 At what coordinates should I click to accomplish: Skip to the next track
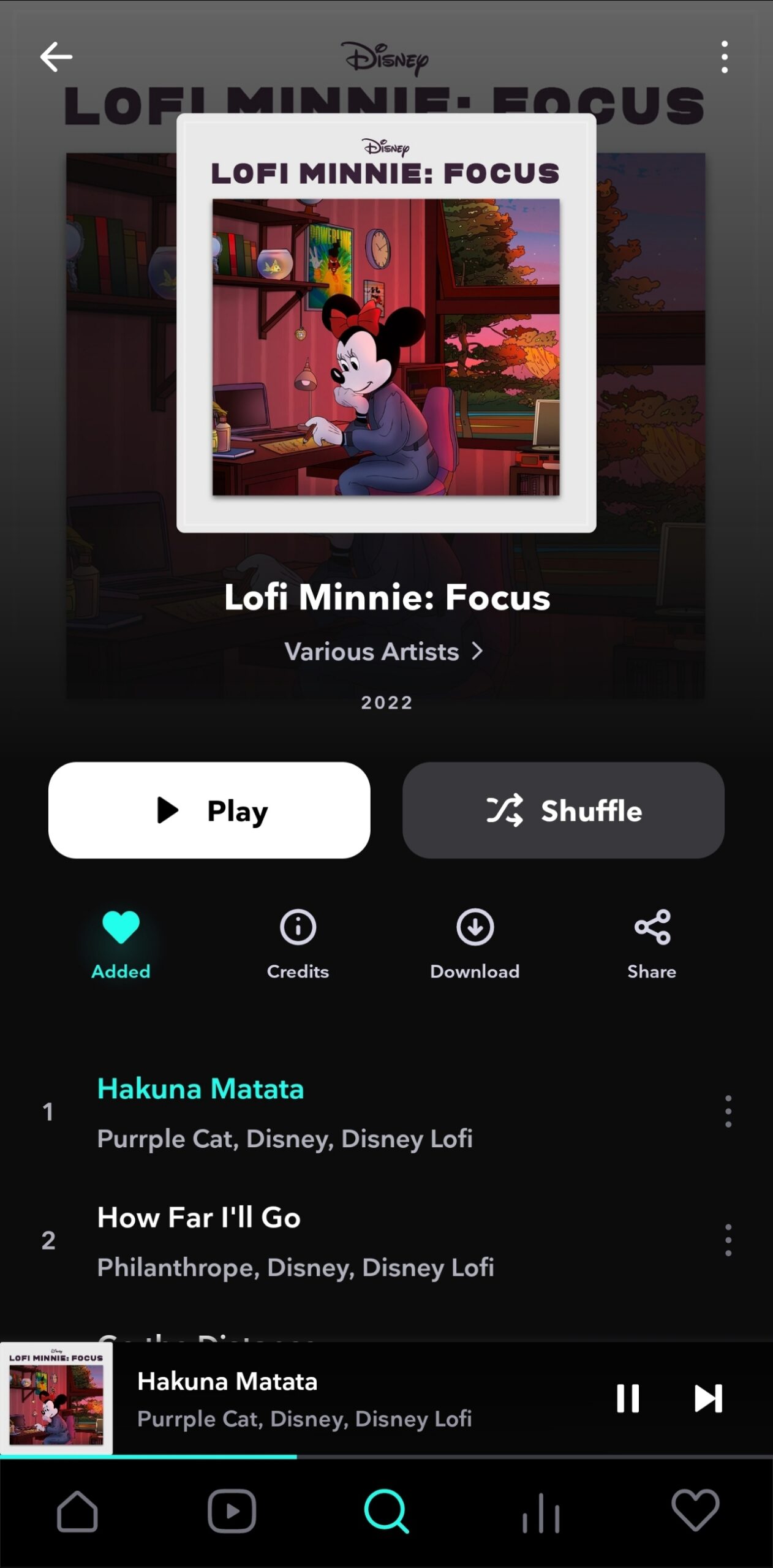tap(709, 1398)
